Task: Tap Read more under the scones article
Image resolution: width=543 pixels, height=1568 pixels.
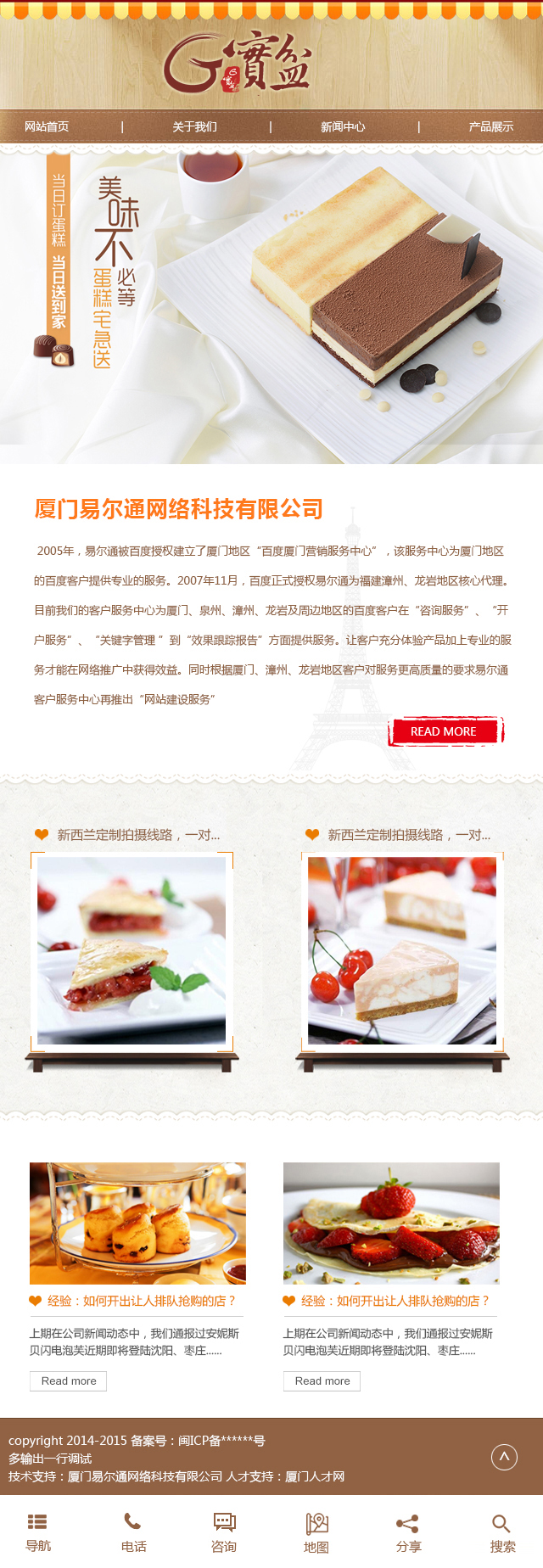Action: tap(69, 1380)
